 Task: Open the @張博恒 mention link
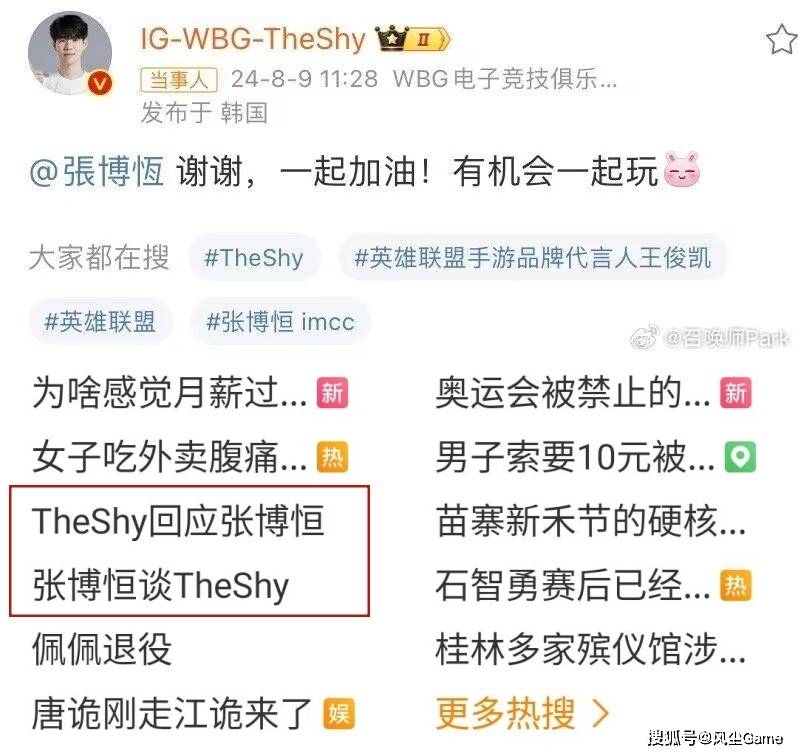click(95, 172)
